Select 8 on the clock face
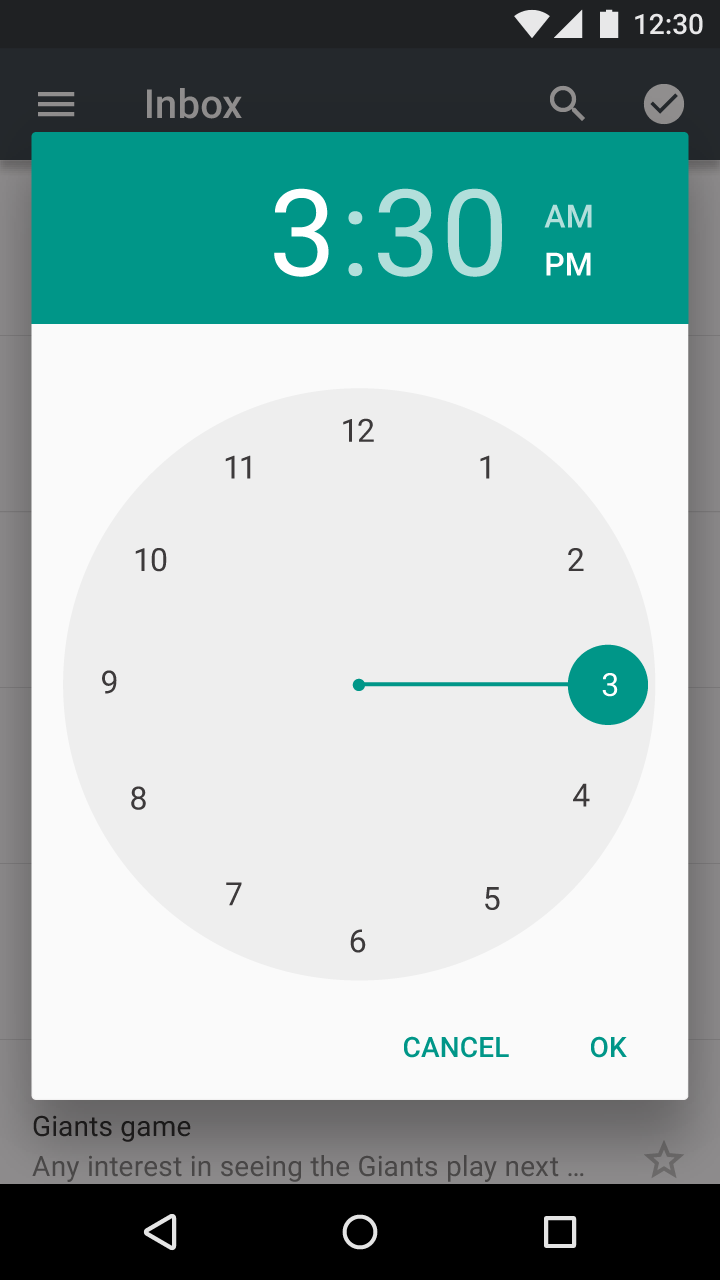This screenshot has height=1280, width=720. (139, 799)
